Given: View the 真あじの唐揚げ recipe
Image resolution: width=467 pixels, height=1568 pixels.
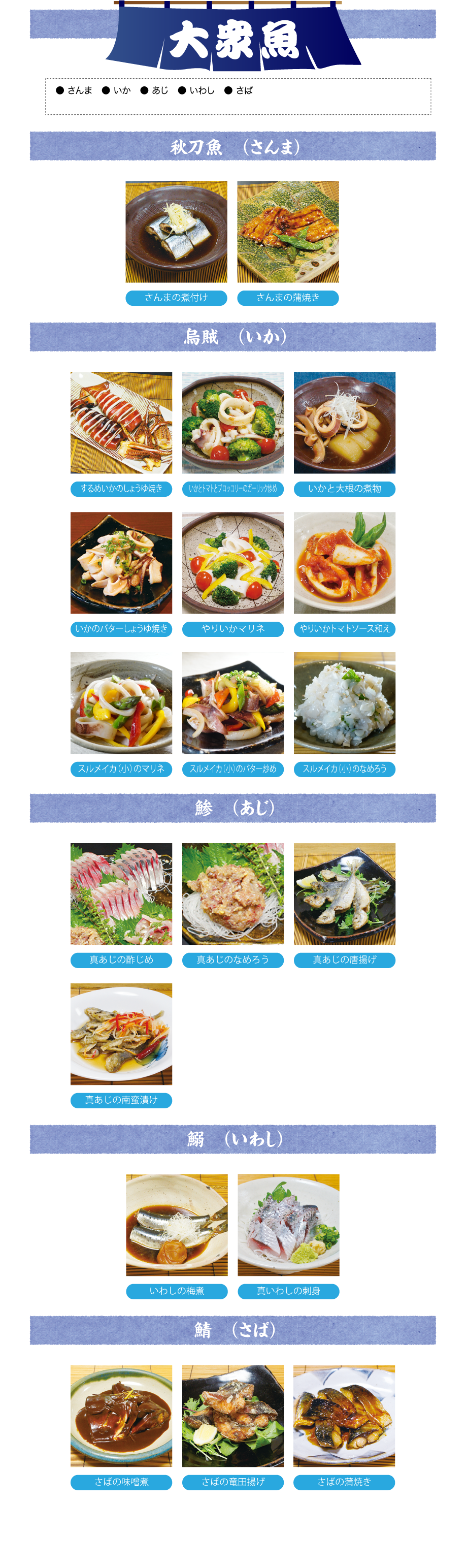Looking at the screenshot, I should pyautogui.click(x=344, y=960).
